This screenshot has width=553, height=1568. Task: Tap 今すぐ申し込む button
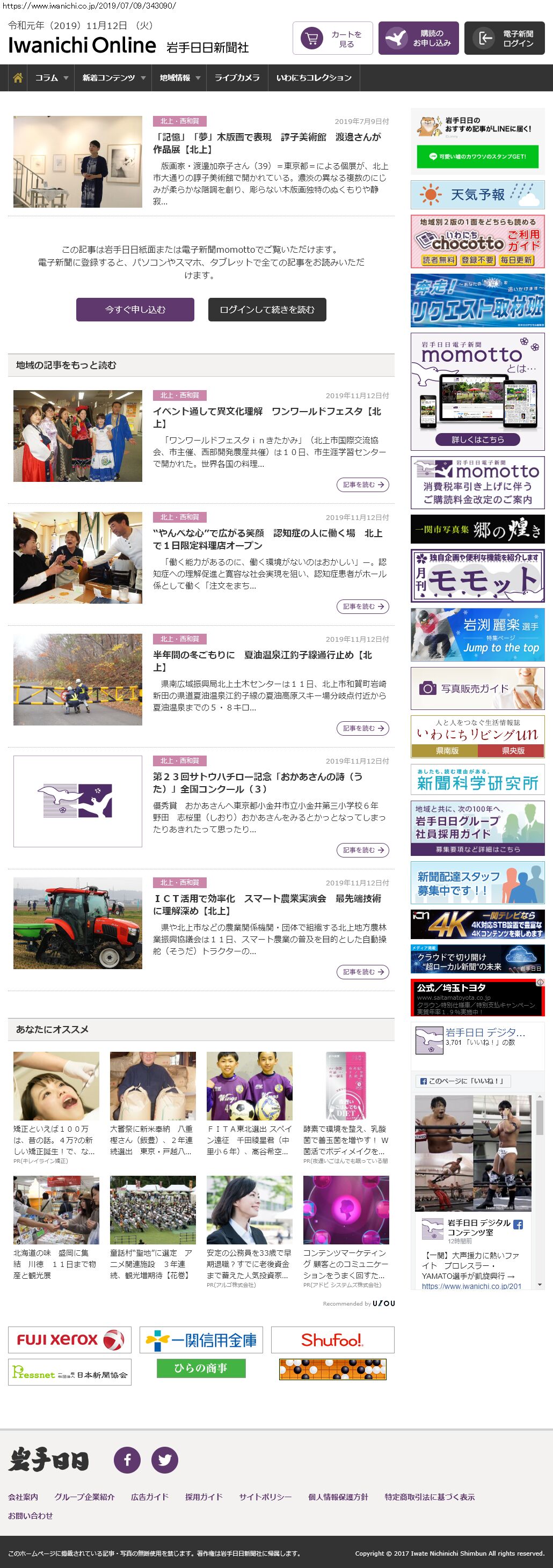(135, 309)
